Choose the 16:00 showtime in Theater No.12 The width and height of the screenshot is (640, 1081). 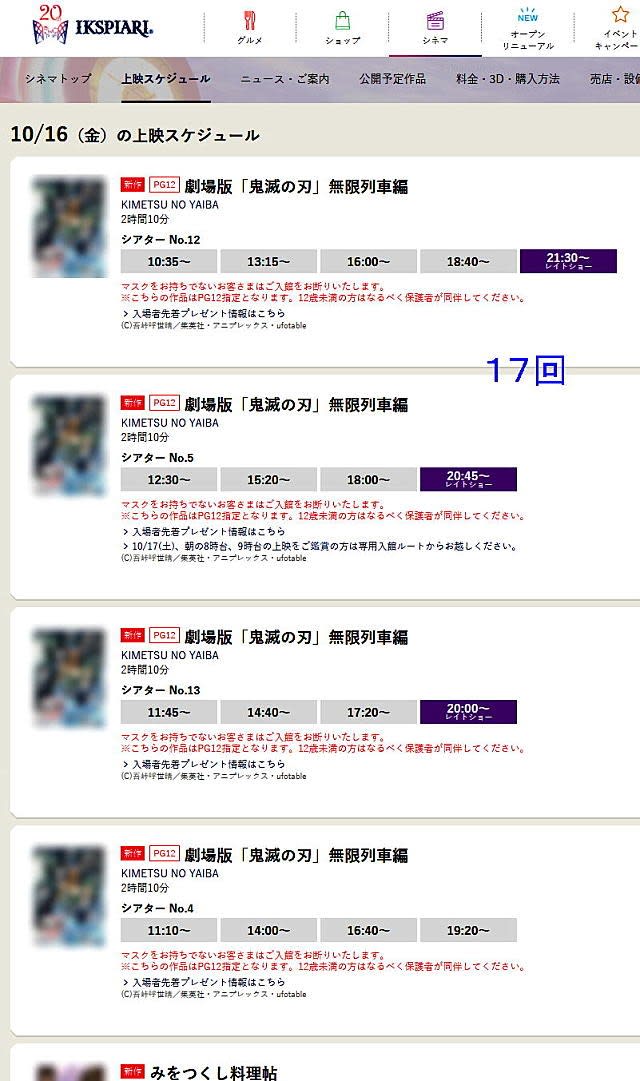(x=368, y=262)
